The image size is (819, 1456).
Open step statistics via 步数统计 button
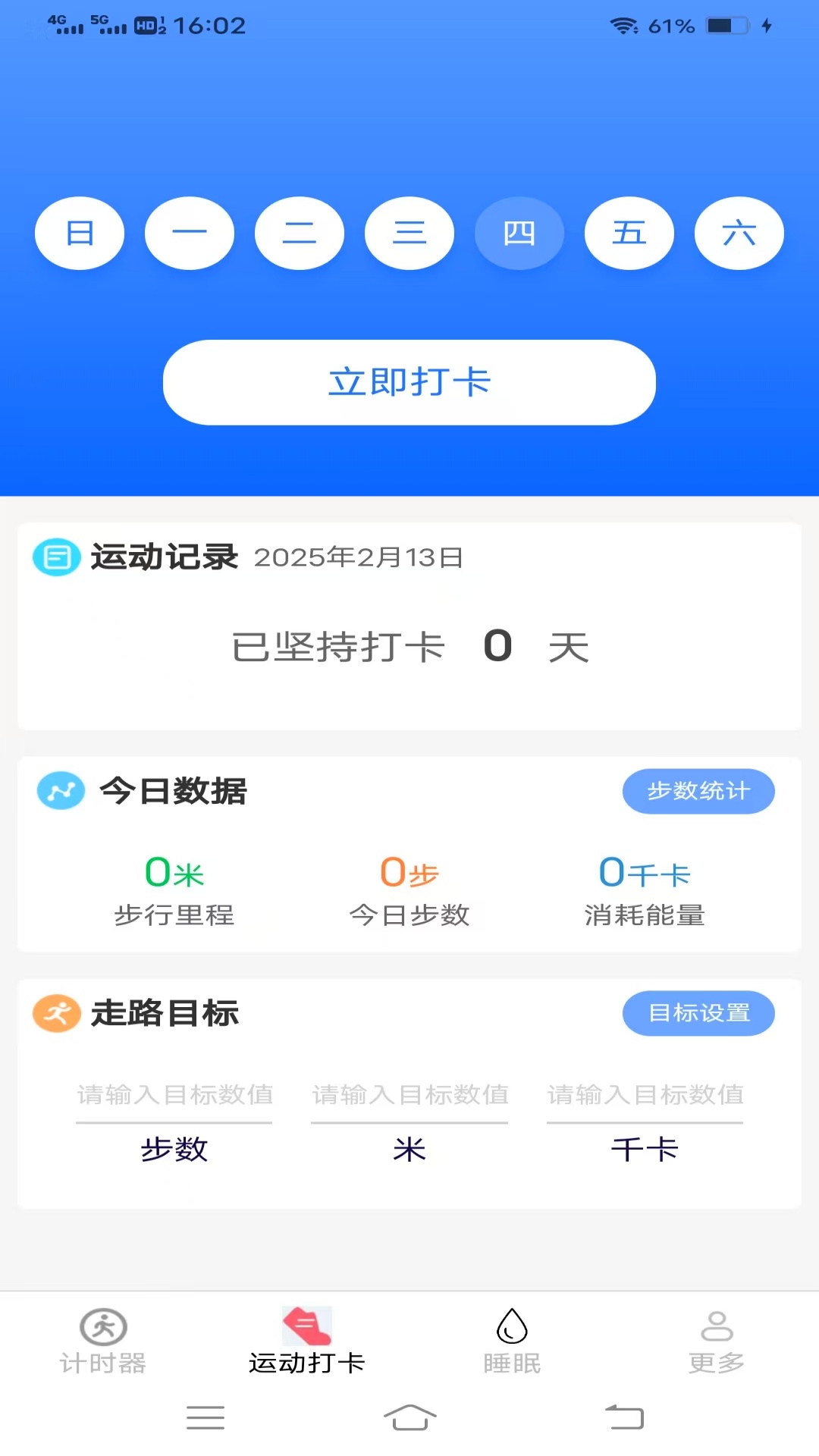[698, 791]
